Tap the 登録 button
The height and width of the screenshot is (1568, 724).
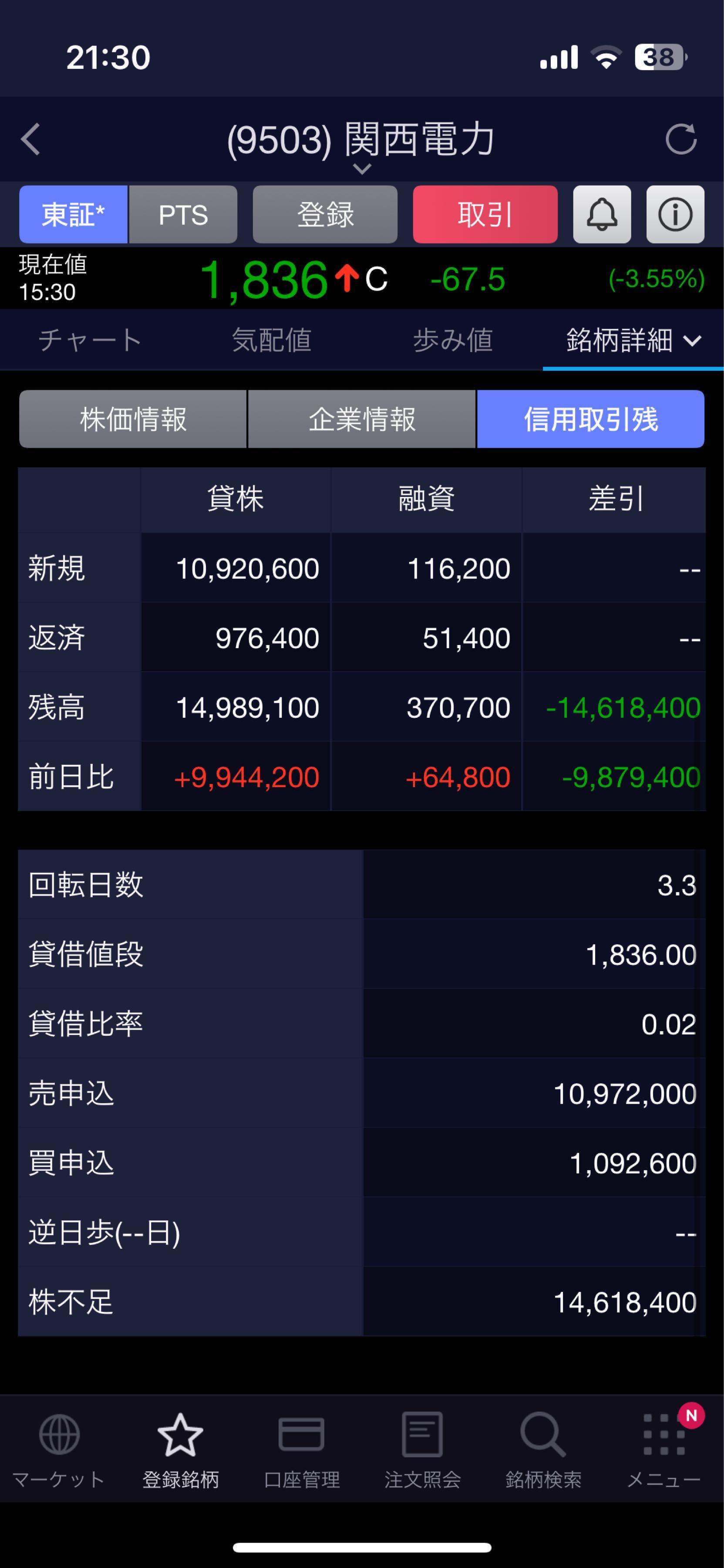(x=325, y=215)
